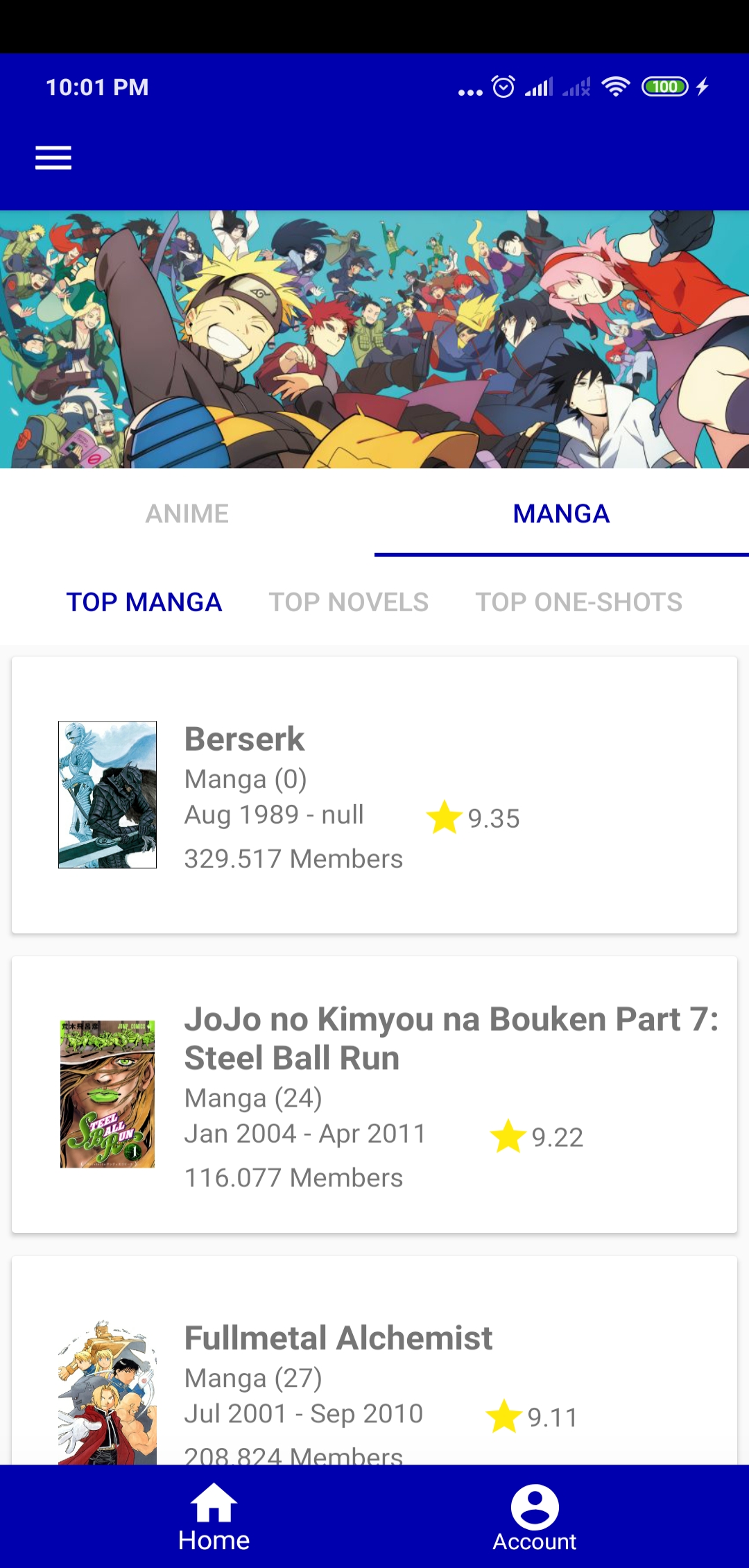Open the hamburger drawer menu

[53, 158]
